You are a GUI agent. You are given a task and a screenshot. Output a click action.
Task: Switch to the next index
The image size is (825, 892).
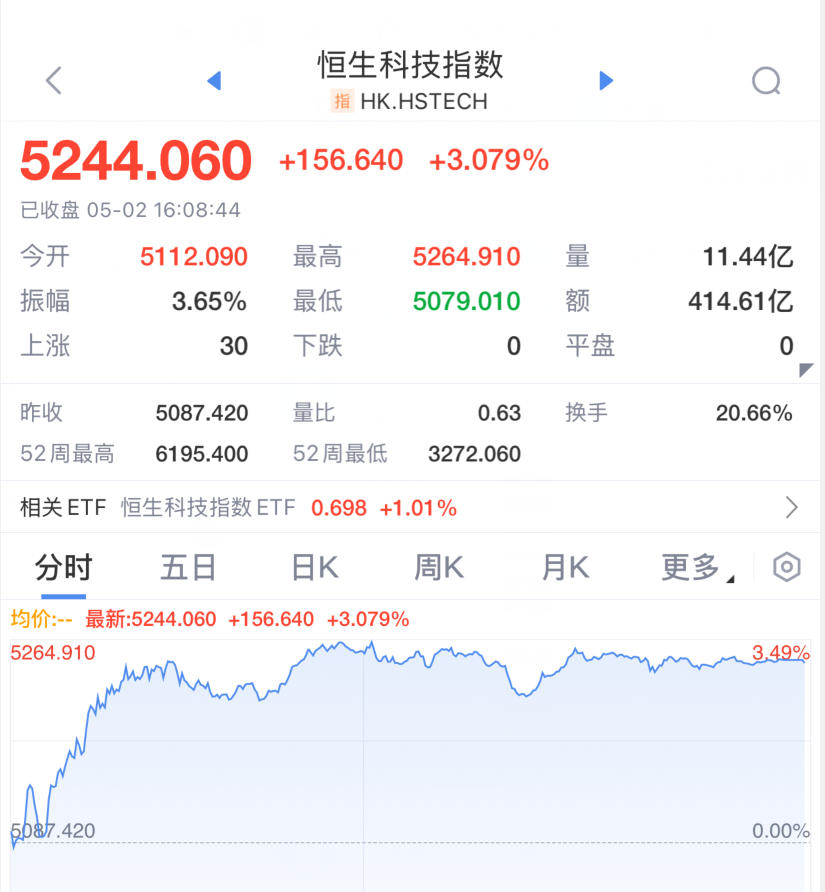point(605,81)
